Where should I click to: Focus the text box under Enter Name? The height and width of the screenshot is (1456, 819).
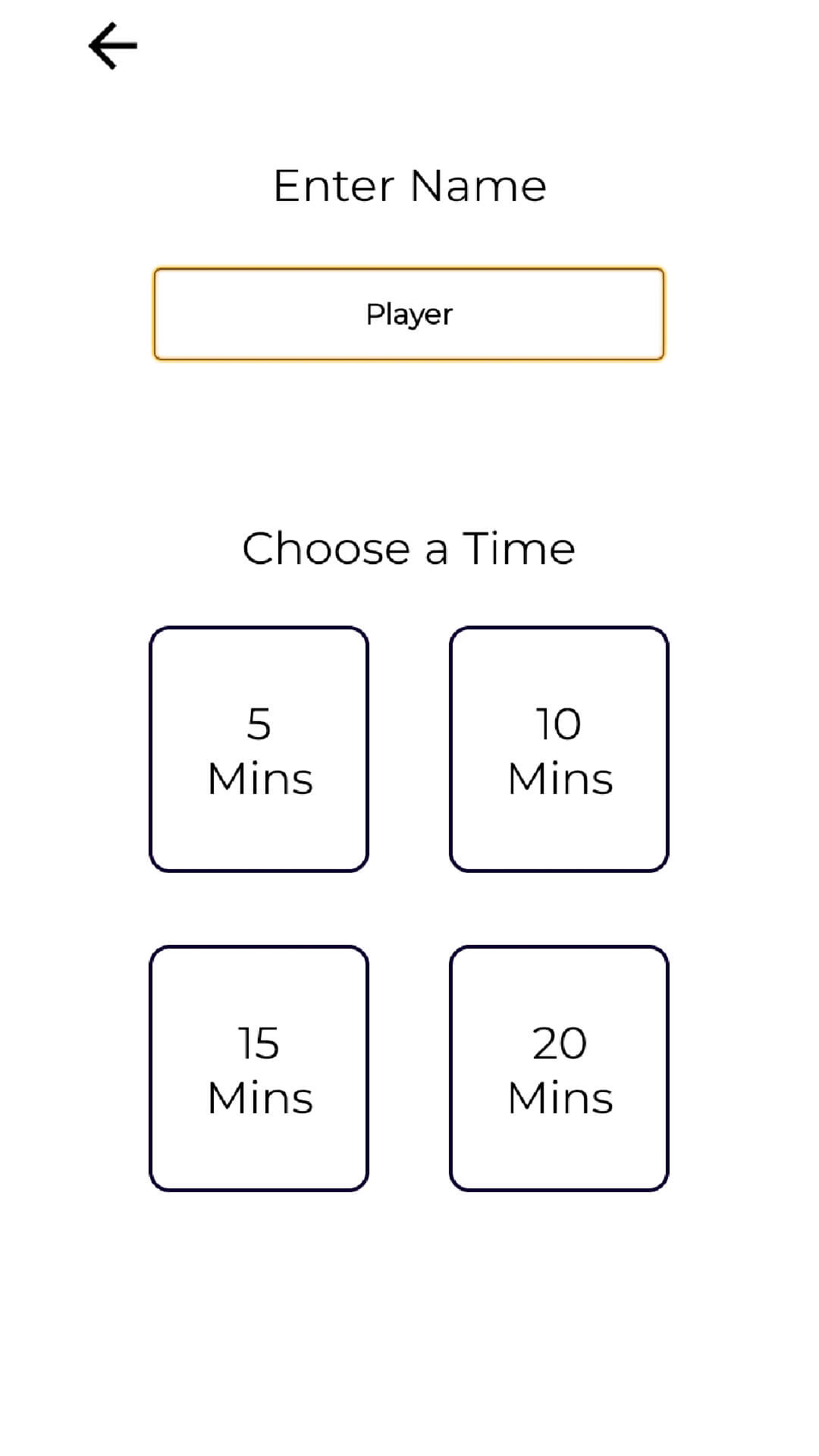tap(409, 314)
